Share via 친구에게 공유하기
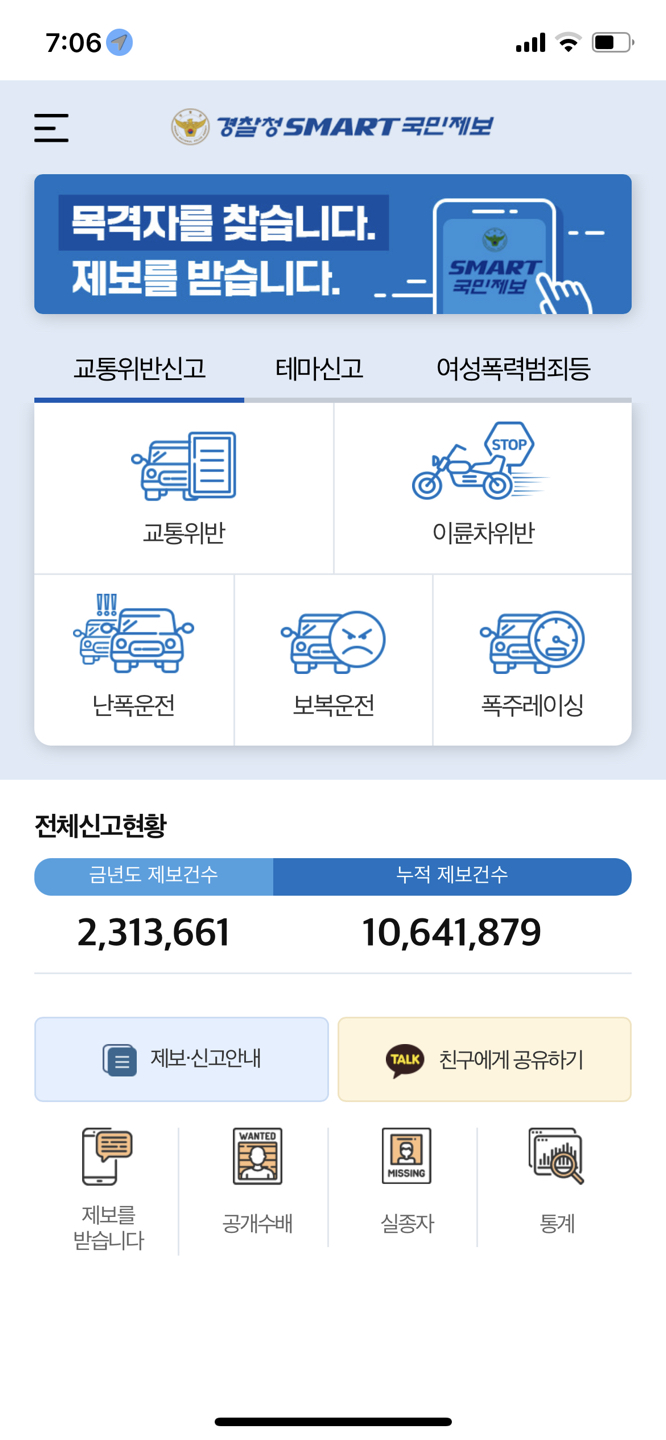 484,1059
